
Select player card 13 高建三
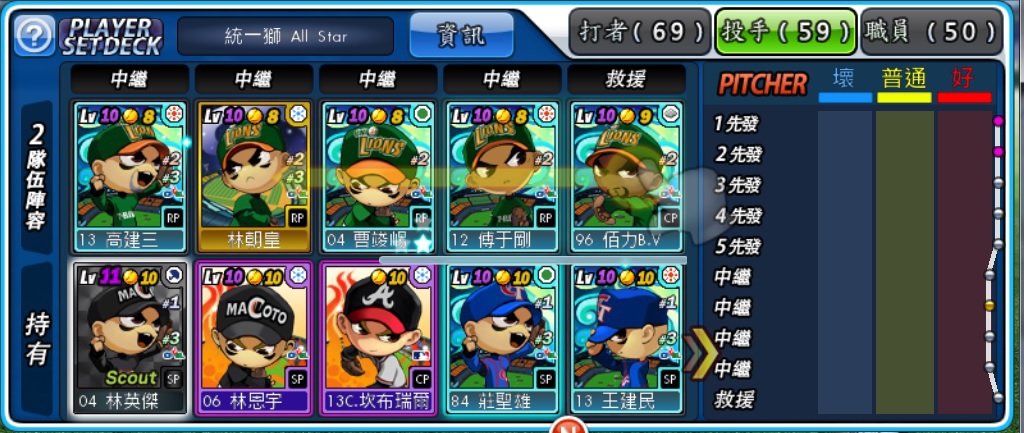tap(130, 175)
